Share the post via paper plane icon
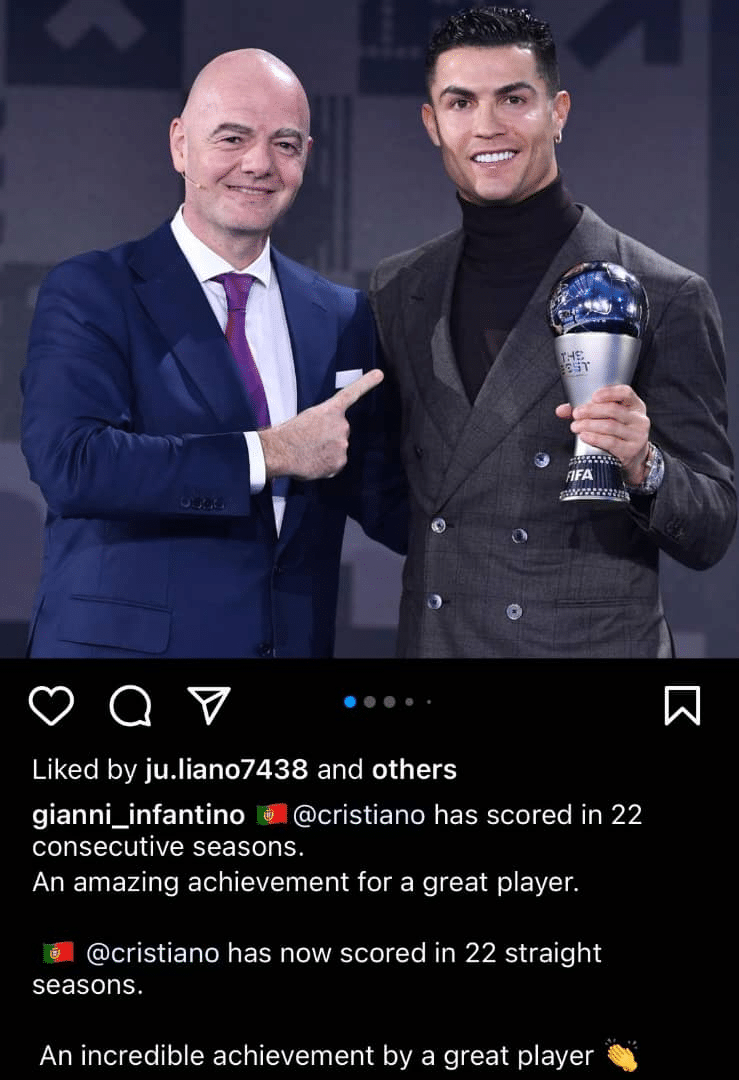 pos(210,705)
